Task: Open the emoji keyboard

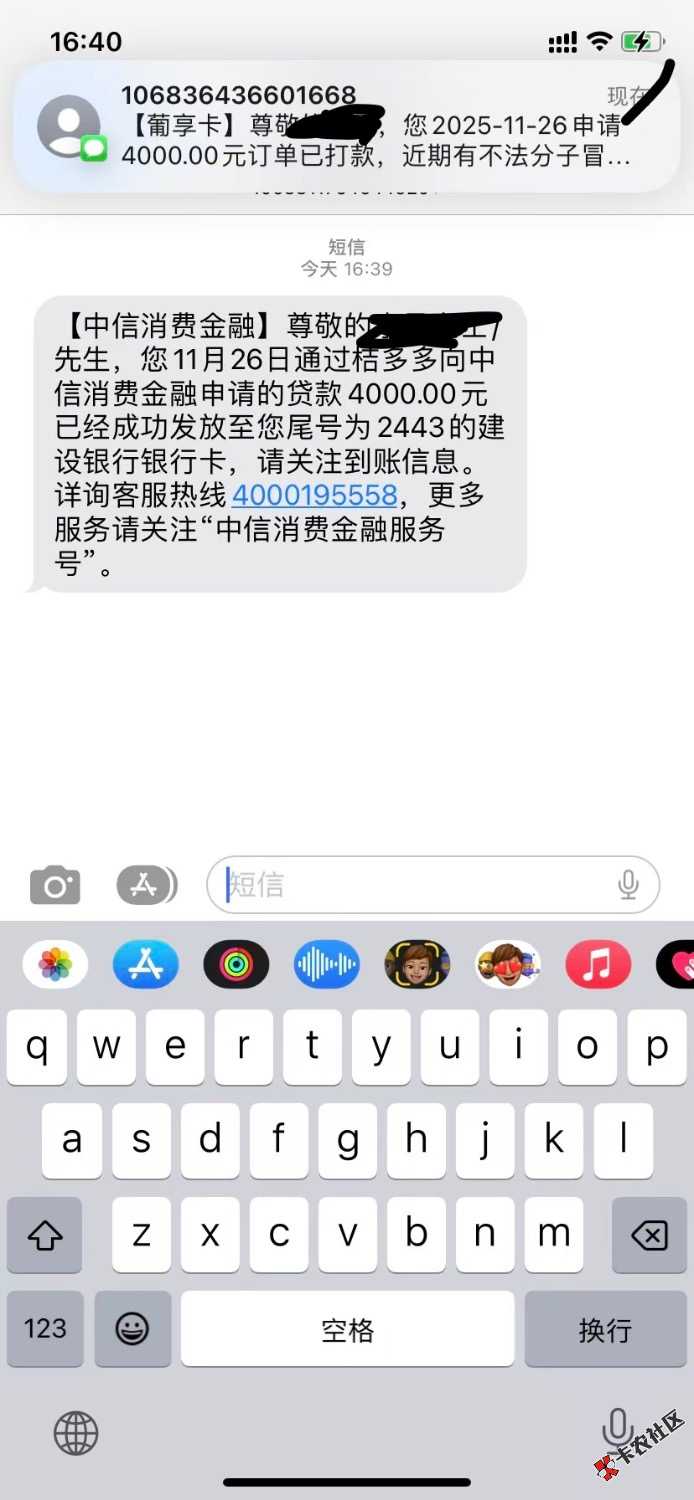Action: [x=132, y=1328]
